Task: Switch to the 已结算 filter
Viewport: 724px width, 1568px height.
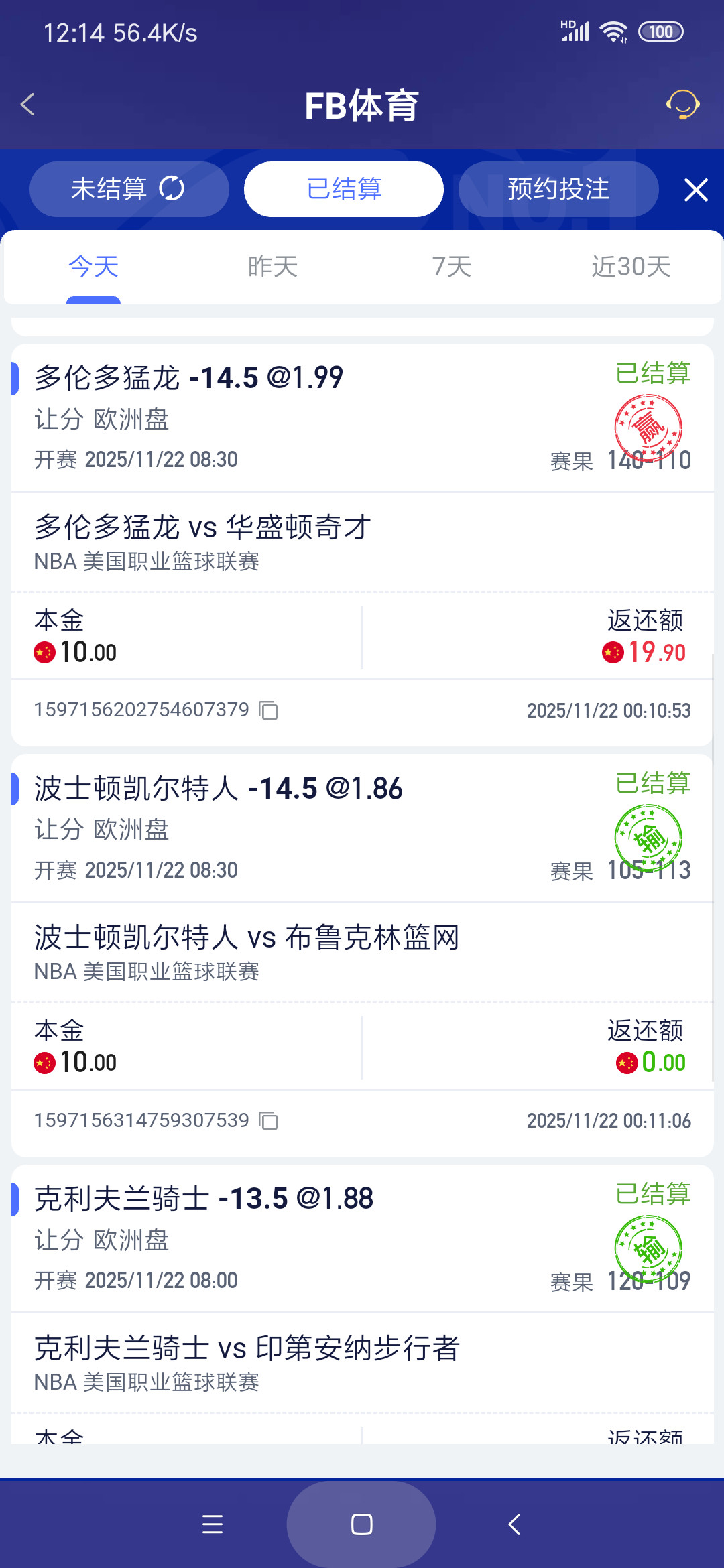Action: (343, 189)
